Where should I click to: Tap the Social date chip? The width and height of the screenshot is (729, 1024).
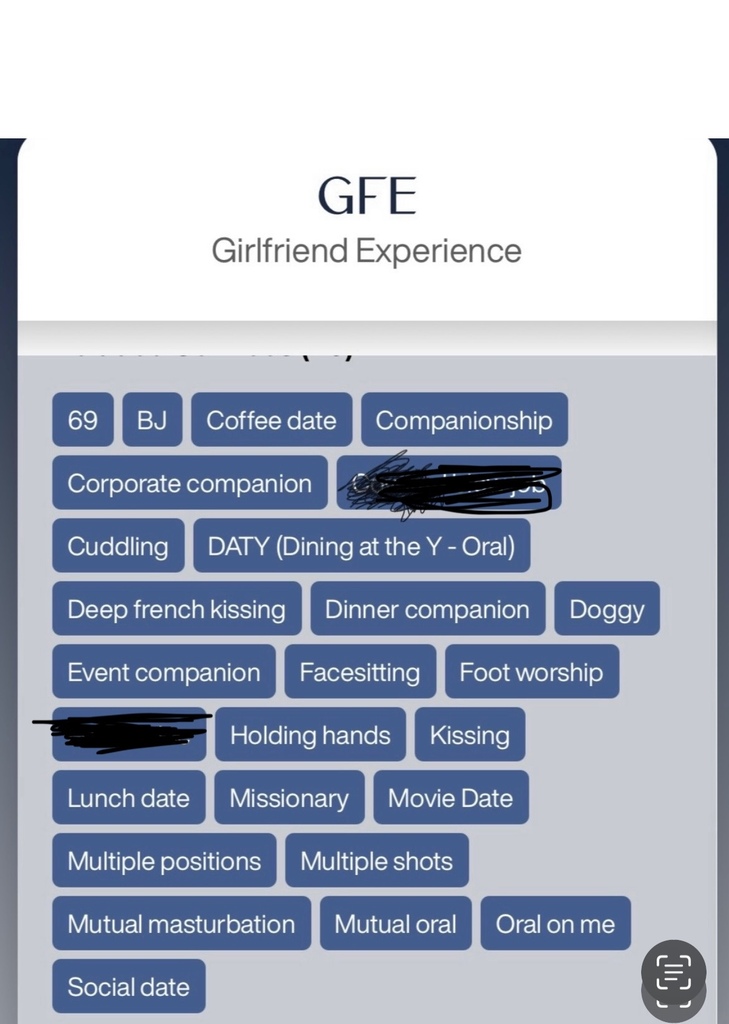[128, 987]
